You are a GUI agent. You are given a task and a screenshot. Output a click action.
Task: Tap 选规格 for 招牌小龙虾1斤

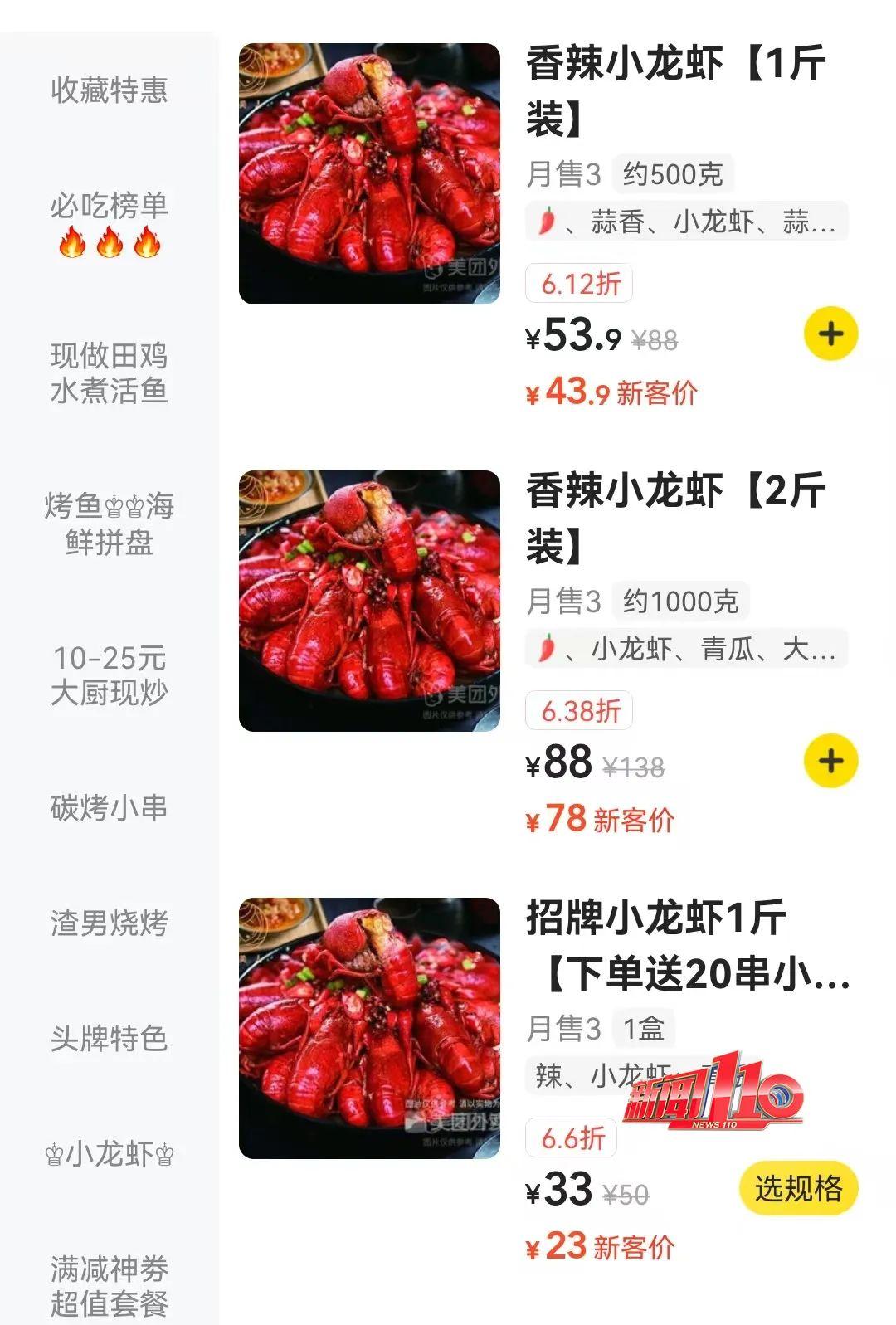[x=798, y=1188]
